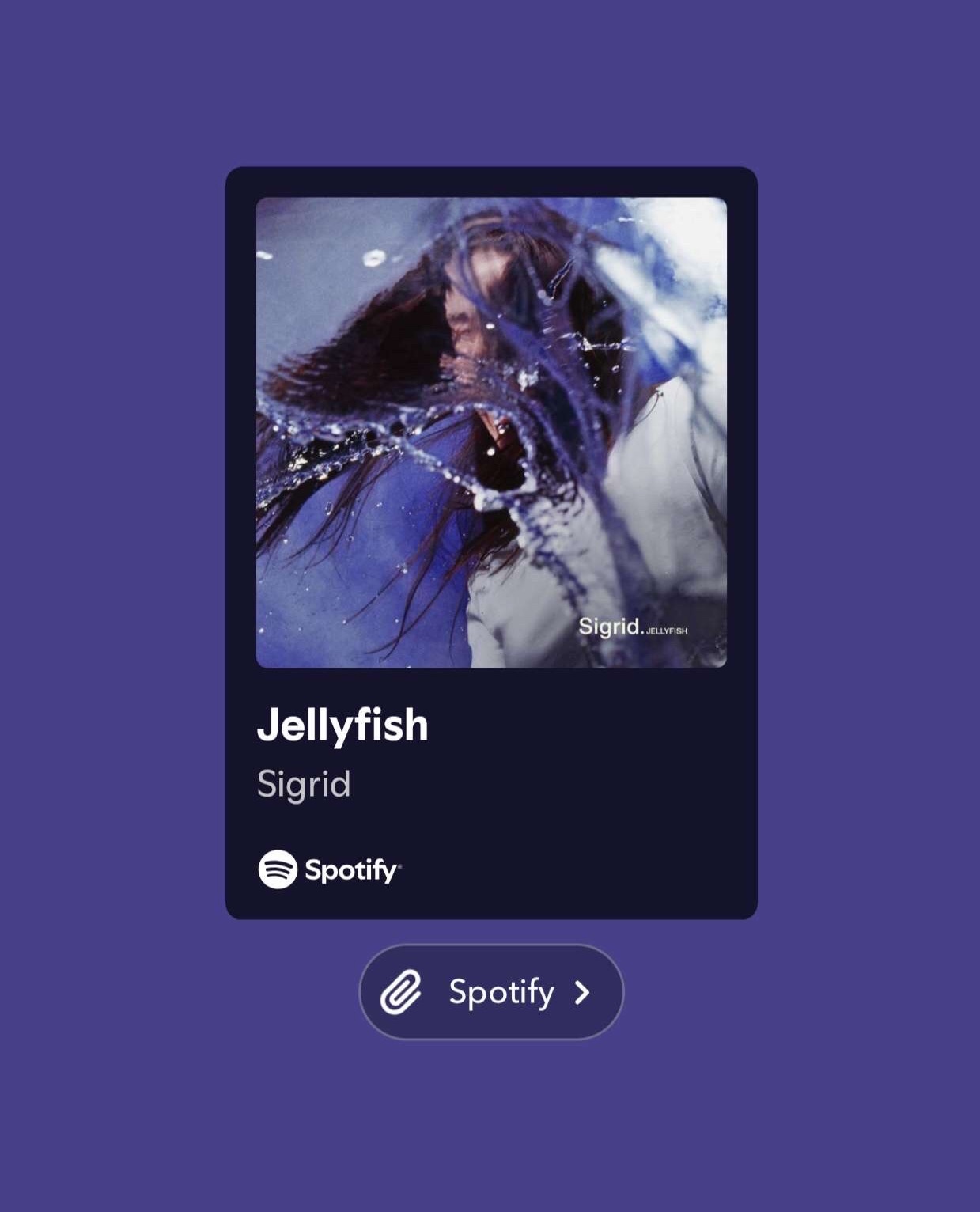Image resolution: width=980 pixels, height=1212 pixels.
Task: Open the Jellyfish by Sigrid song card
Action: click(x=491, y=542)
